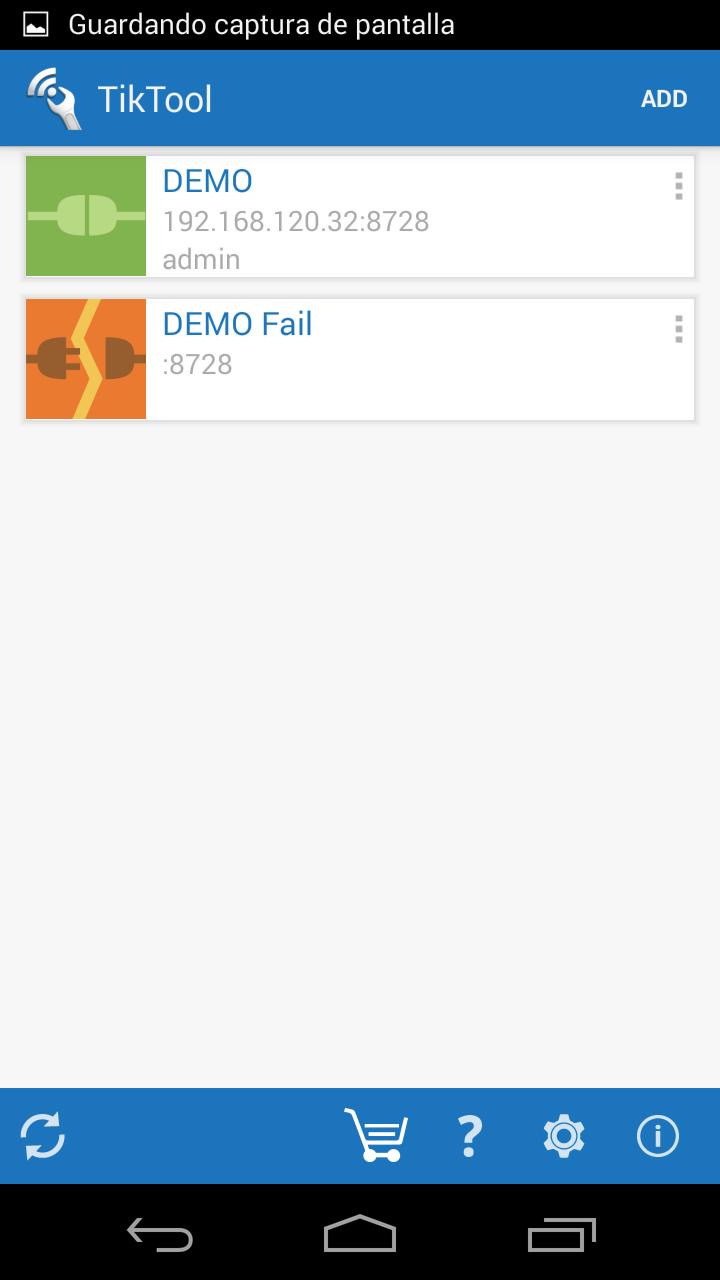Show the app info
The height and width of the screenshot is (1280, 720).
click(657, 1136)
